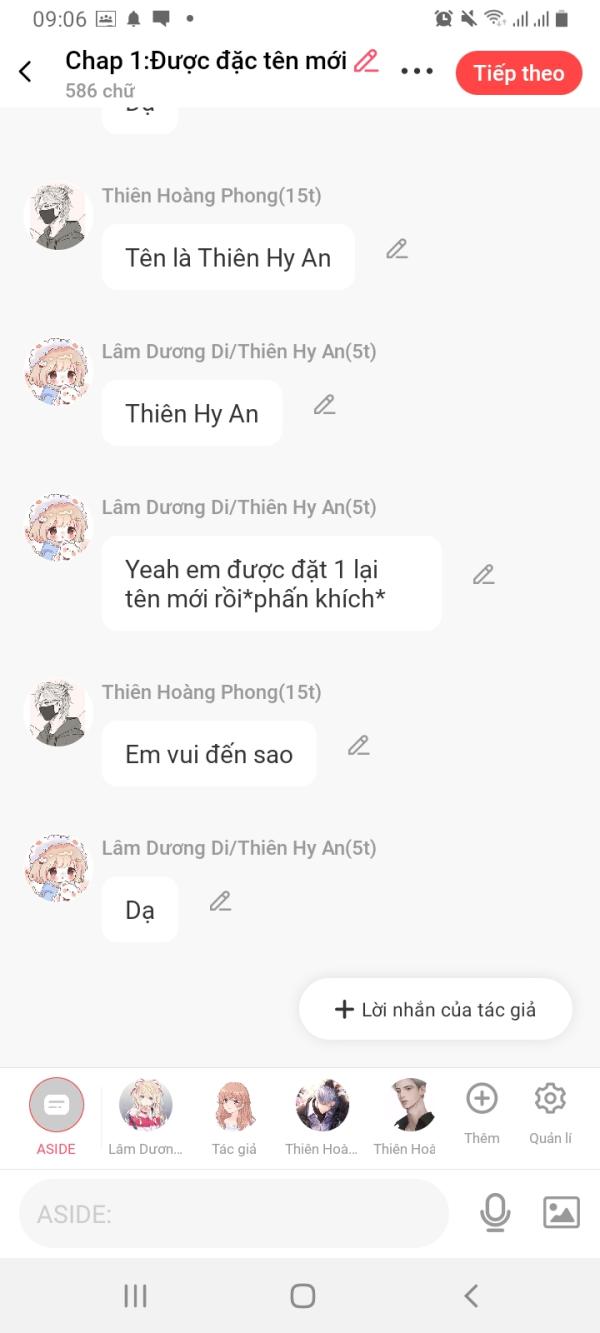This screenshot has height=1333, width=600.
Task: Open recent apps from navigation bar
Action: pos(135,1296)
